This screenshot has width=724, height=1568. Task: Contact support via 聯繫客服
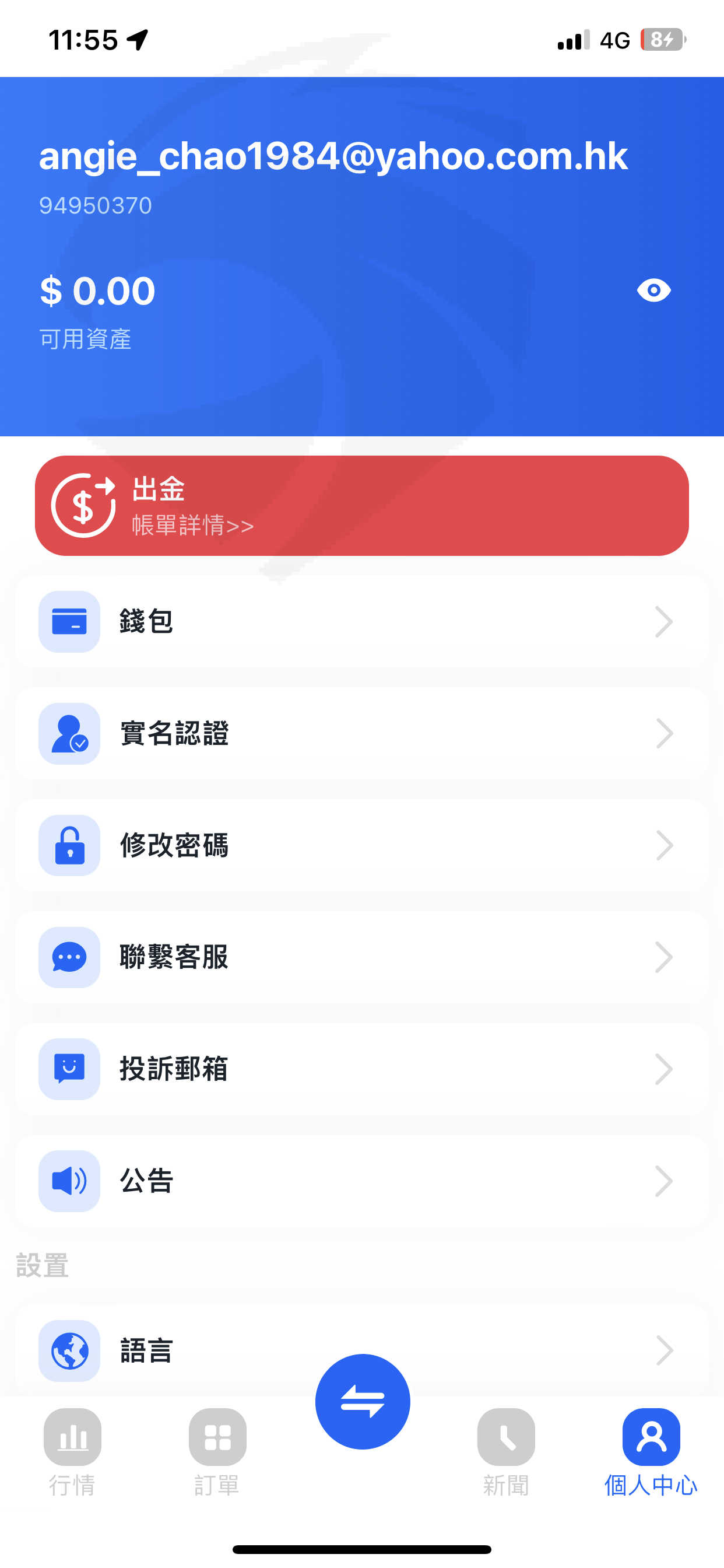pyautogui.click(x=361, y=957)
